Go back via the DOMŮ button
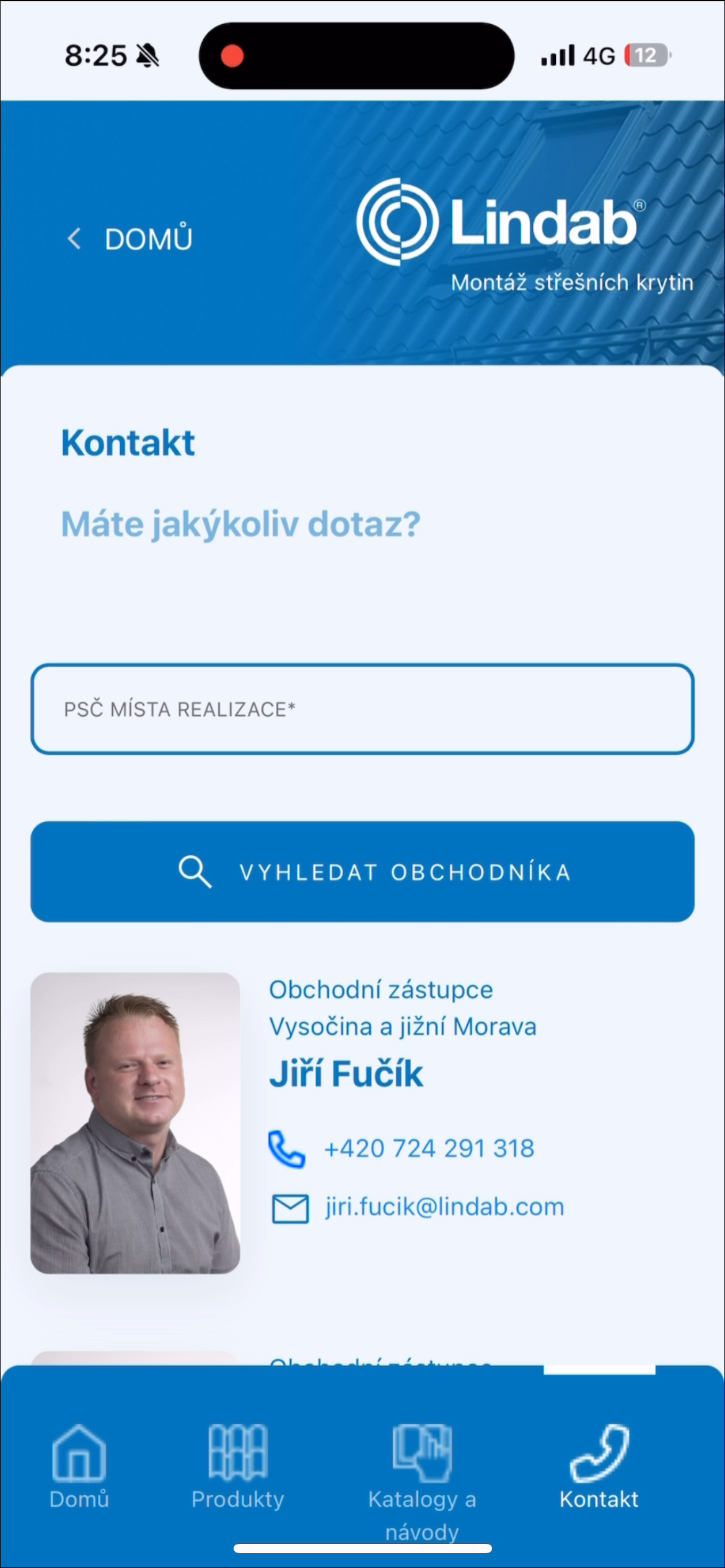Screen dimensions: 725x1568 click(130, 239)
